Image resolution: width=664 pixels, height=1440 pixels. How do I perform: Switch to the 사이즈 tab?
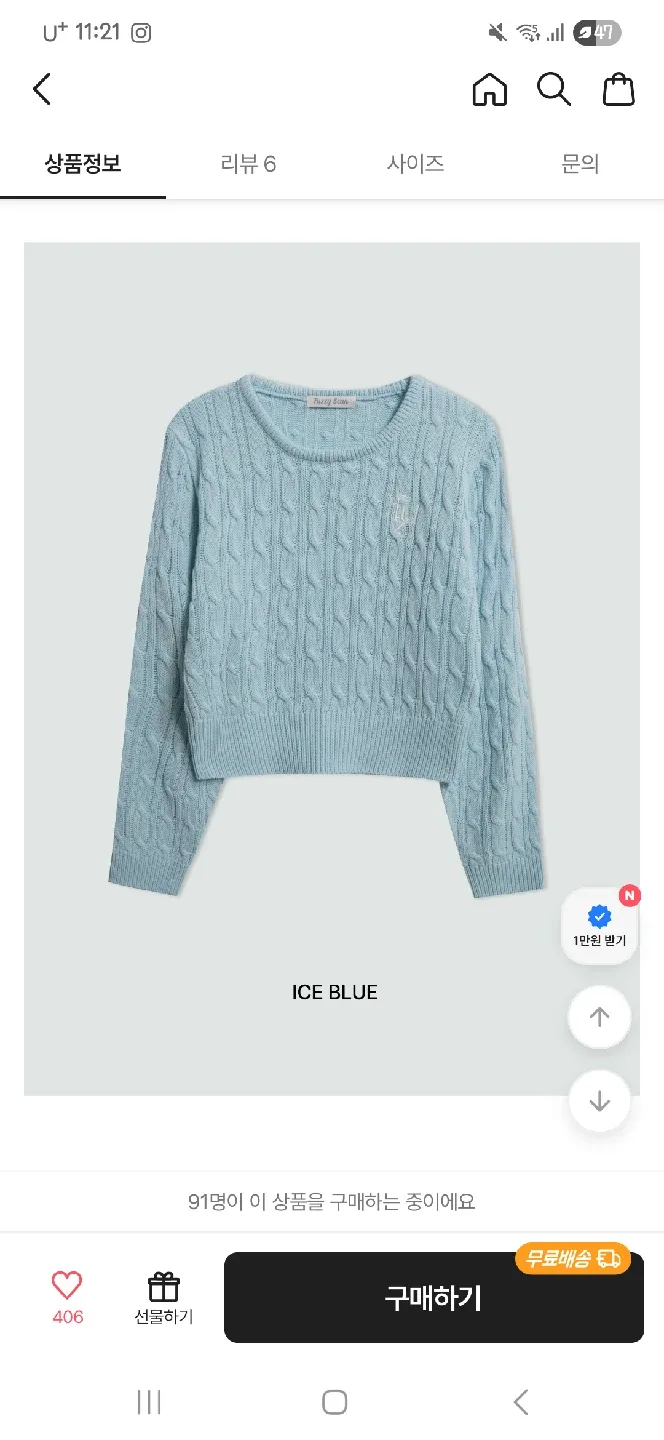[x=415, y=164]
